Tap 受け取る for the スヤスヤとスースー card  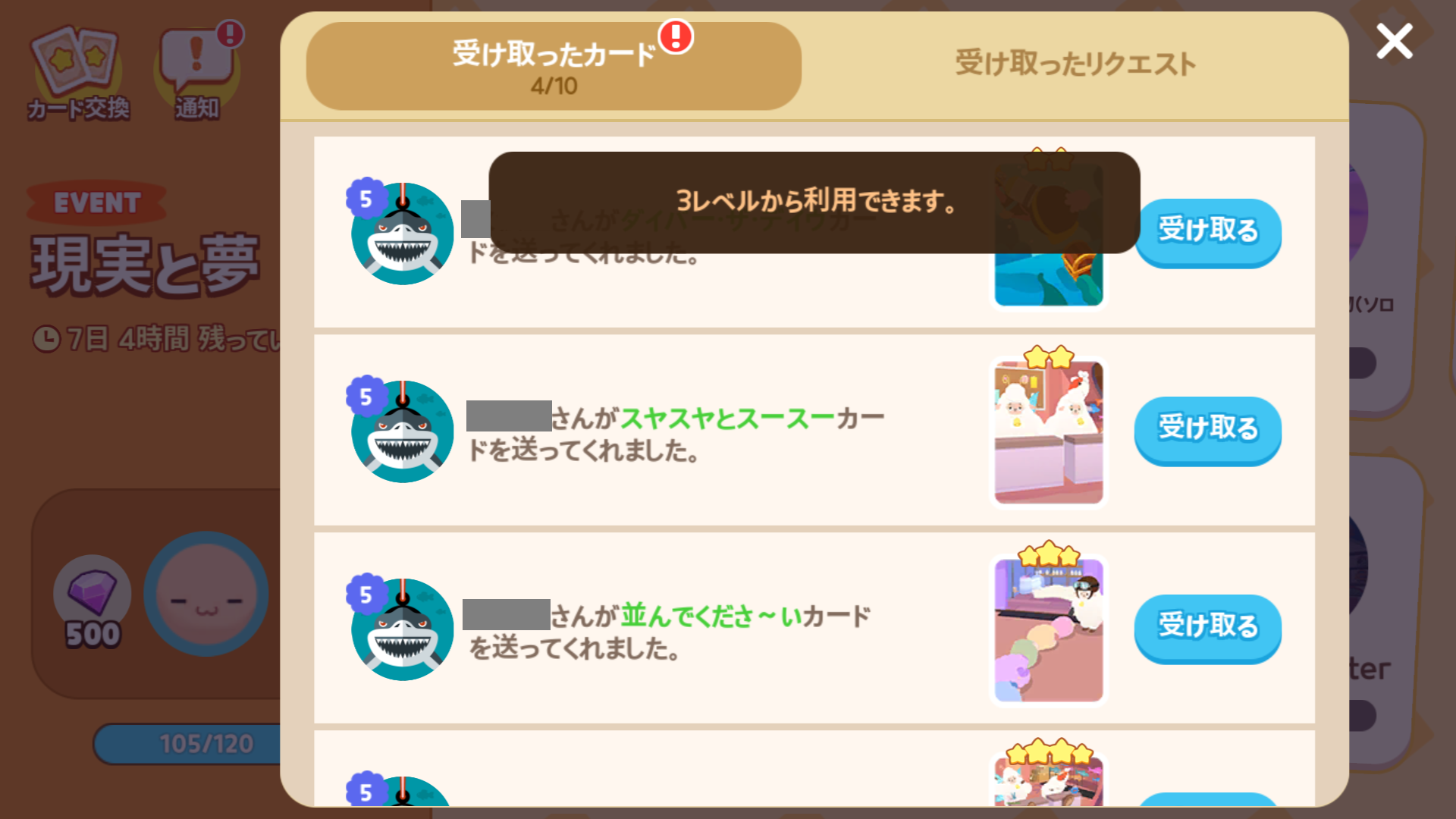pos(1207,429)
